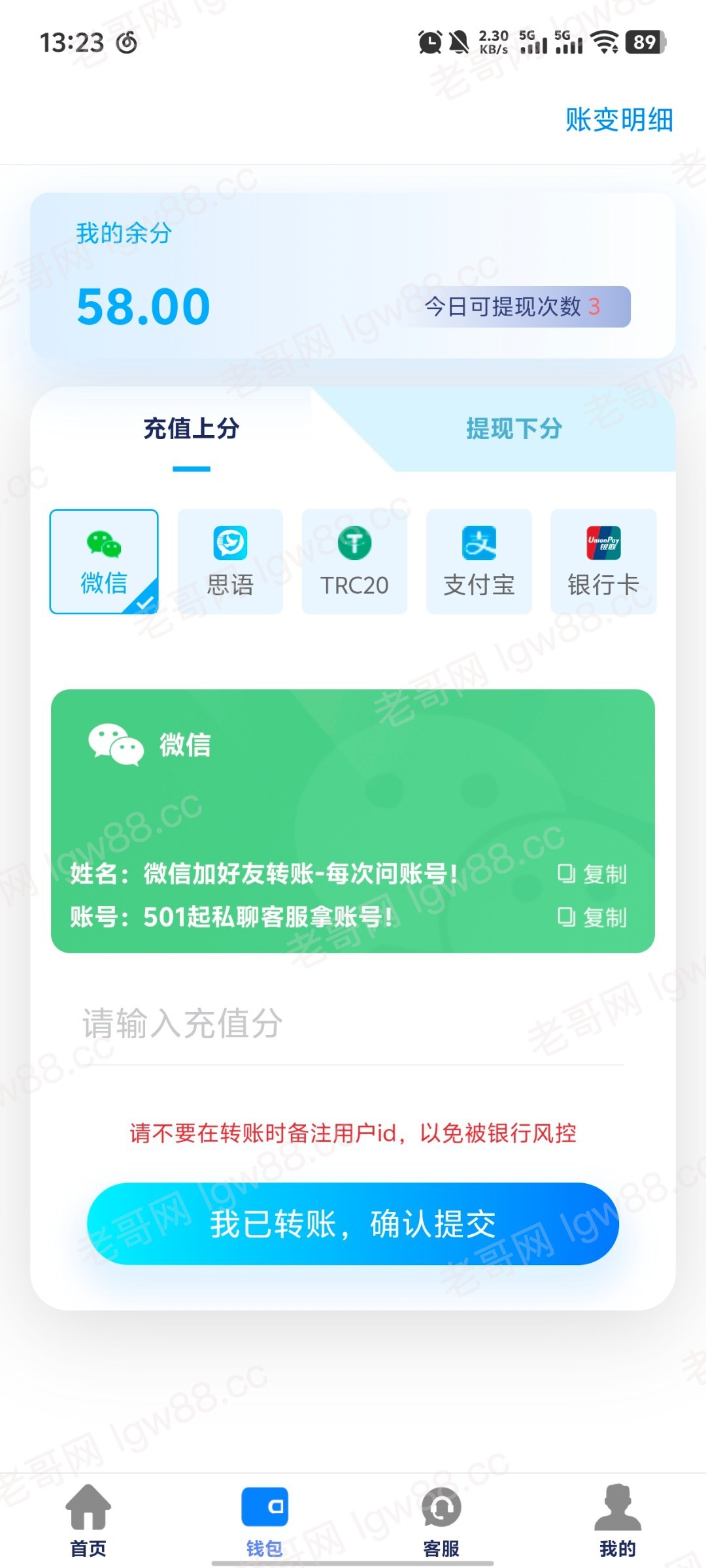Copy the 姓名 line text

[592, 874]
